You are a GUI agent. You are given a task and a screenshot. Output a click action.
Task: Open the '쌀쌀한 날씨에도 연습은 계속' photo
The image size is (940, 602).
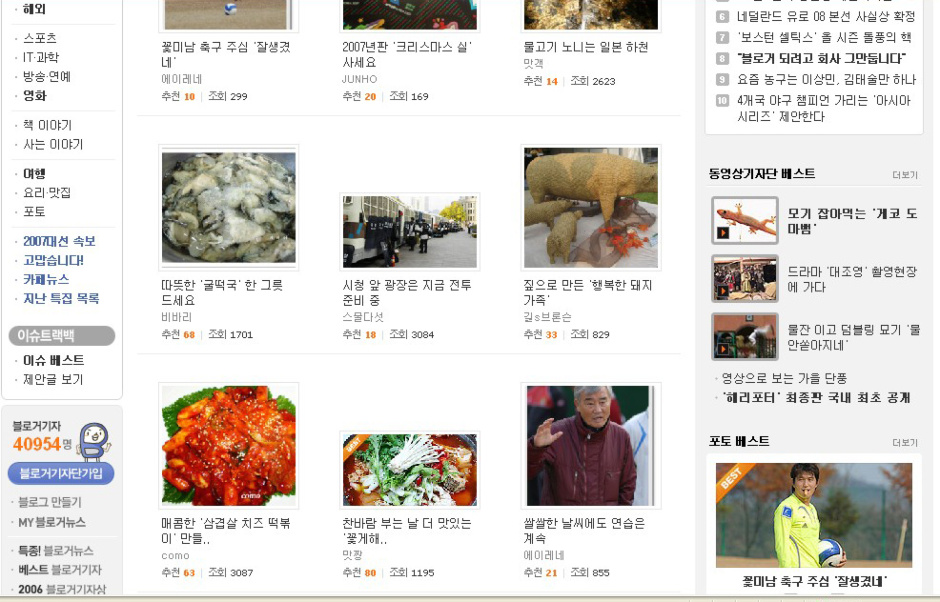click(x=590, y=445)
